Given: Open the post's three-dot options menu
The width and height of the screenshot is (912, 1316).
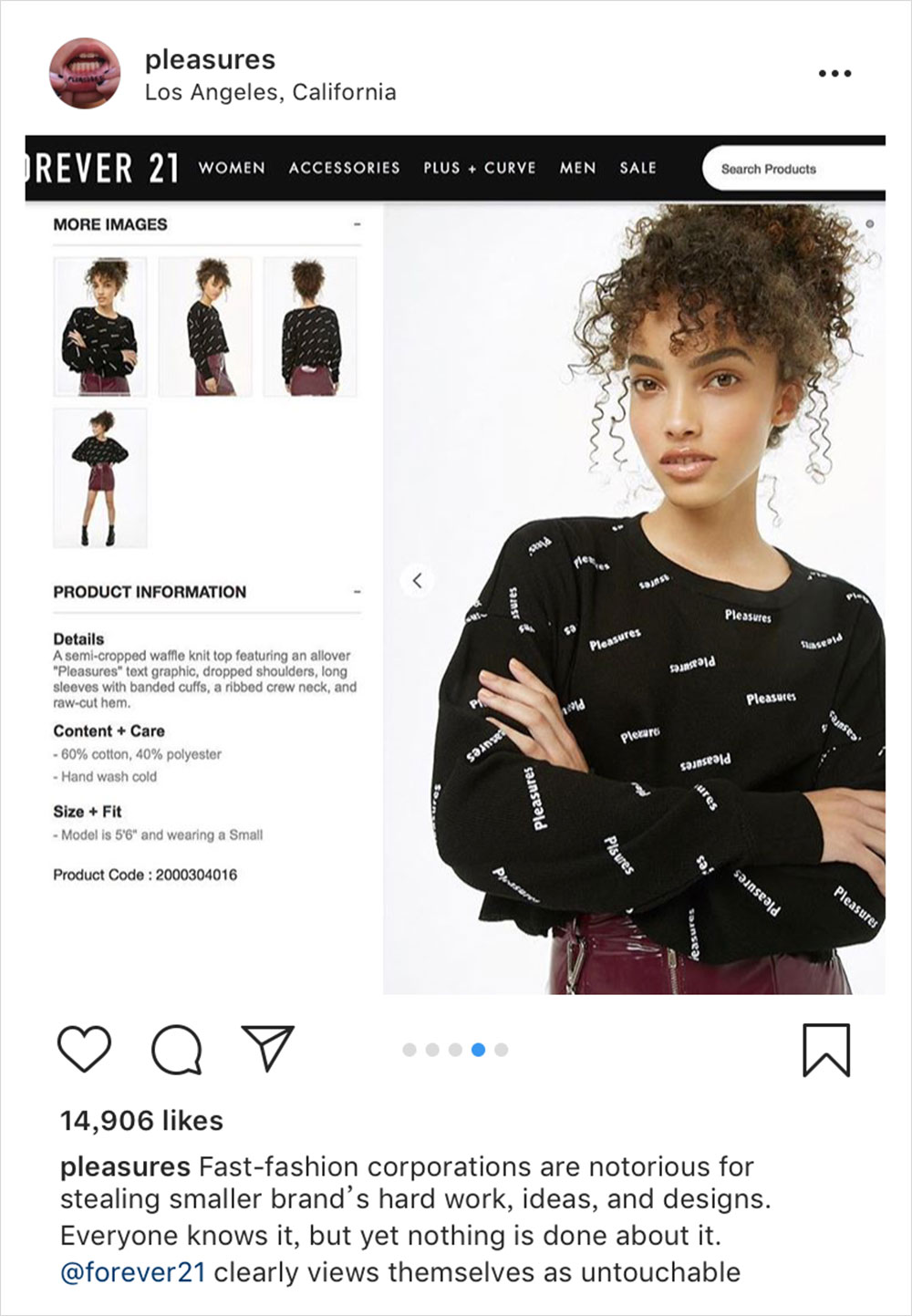Looking at the screenshot, I should pos(834,73).
